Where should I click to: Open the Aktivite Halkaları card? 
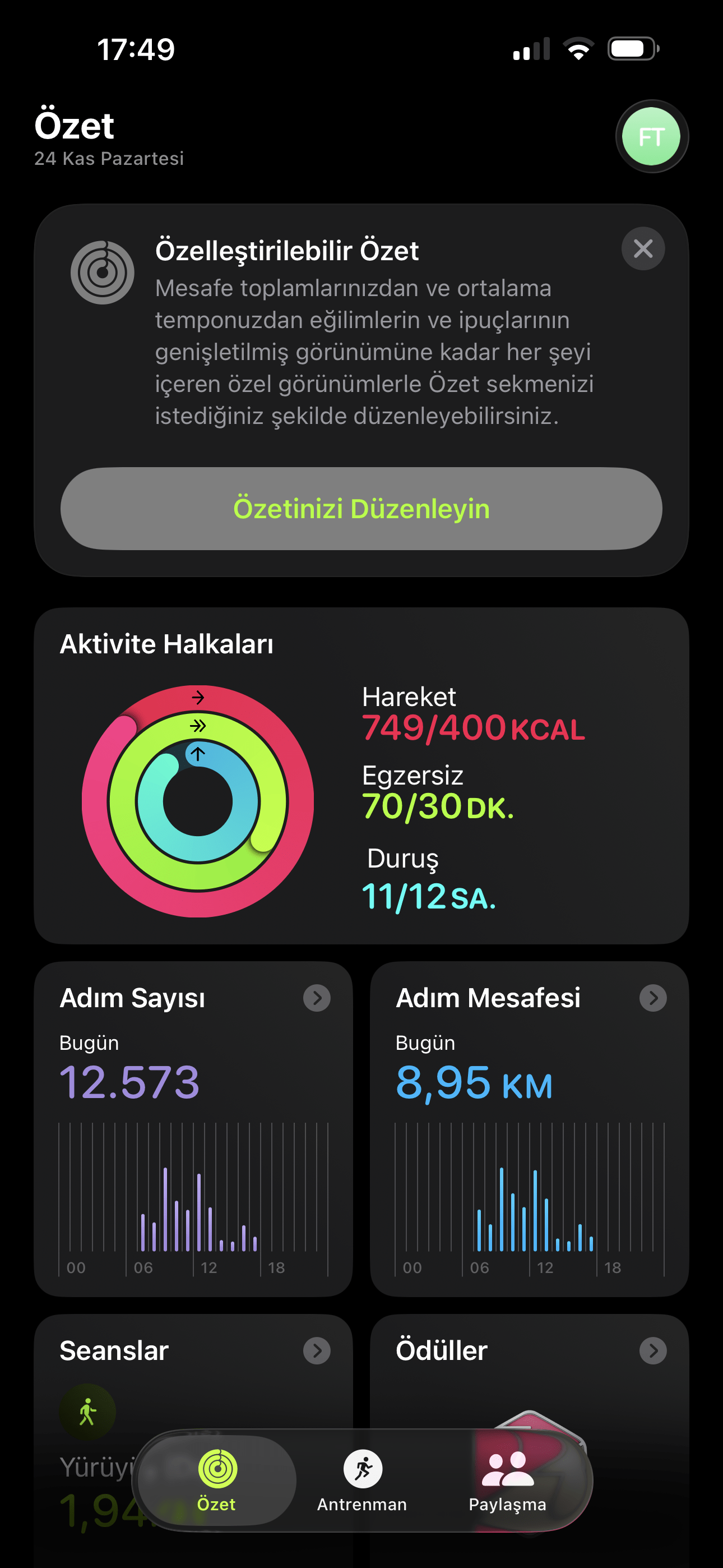coord(361,775)
